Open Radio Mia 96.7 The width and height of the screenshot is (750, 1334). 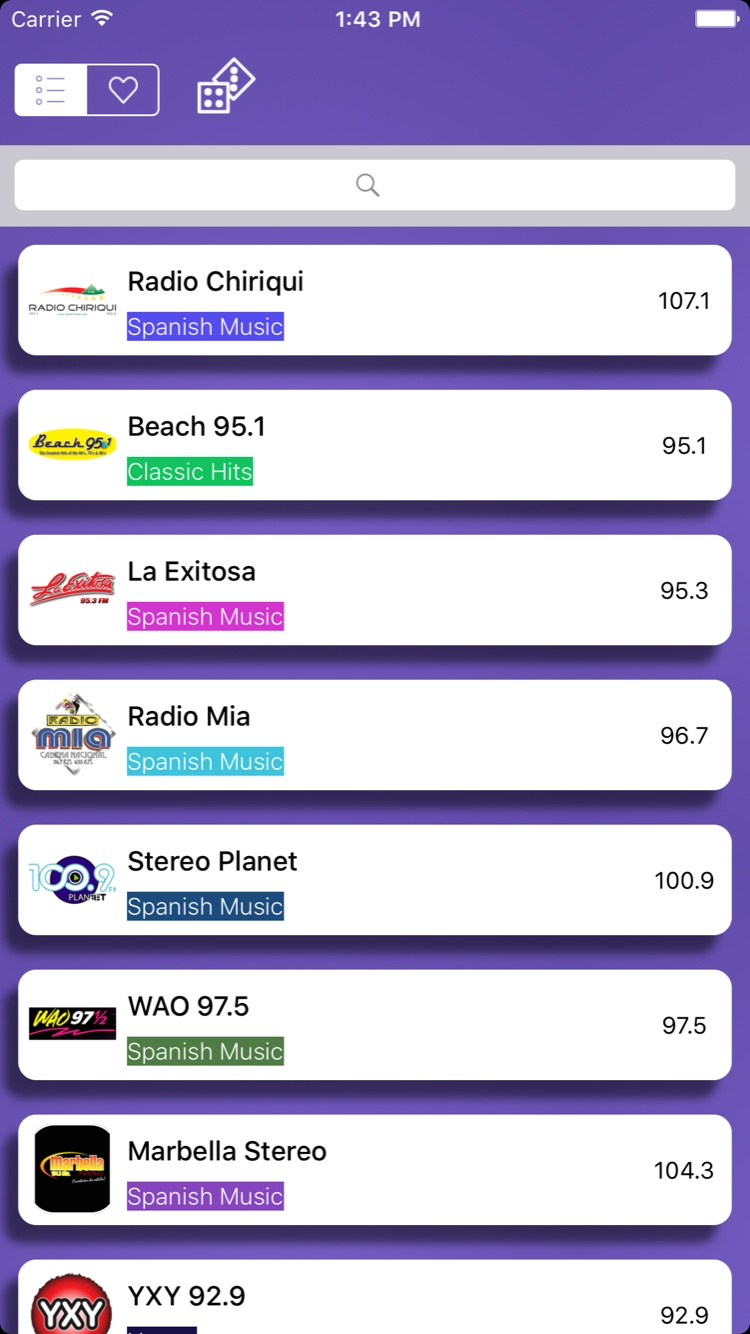tap(375, 735)
